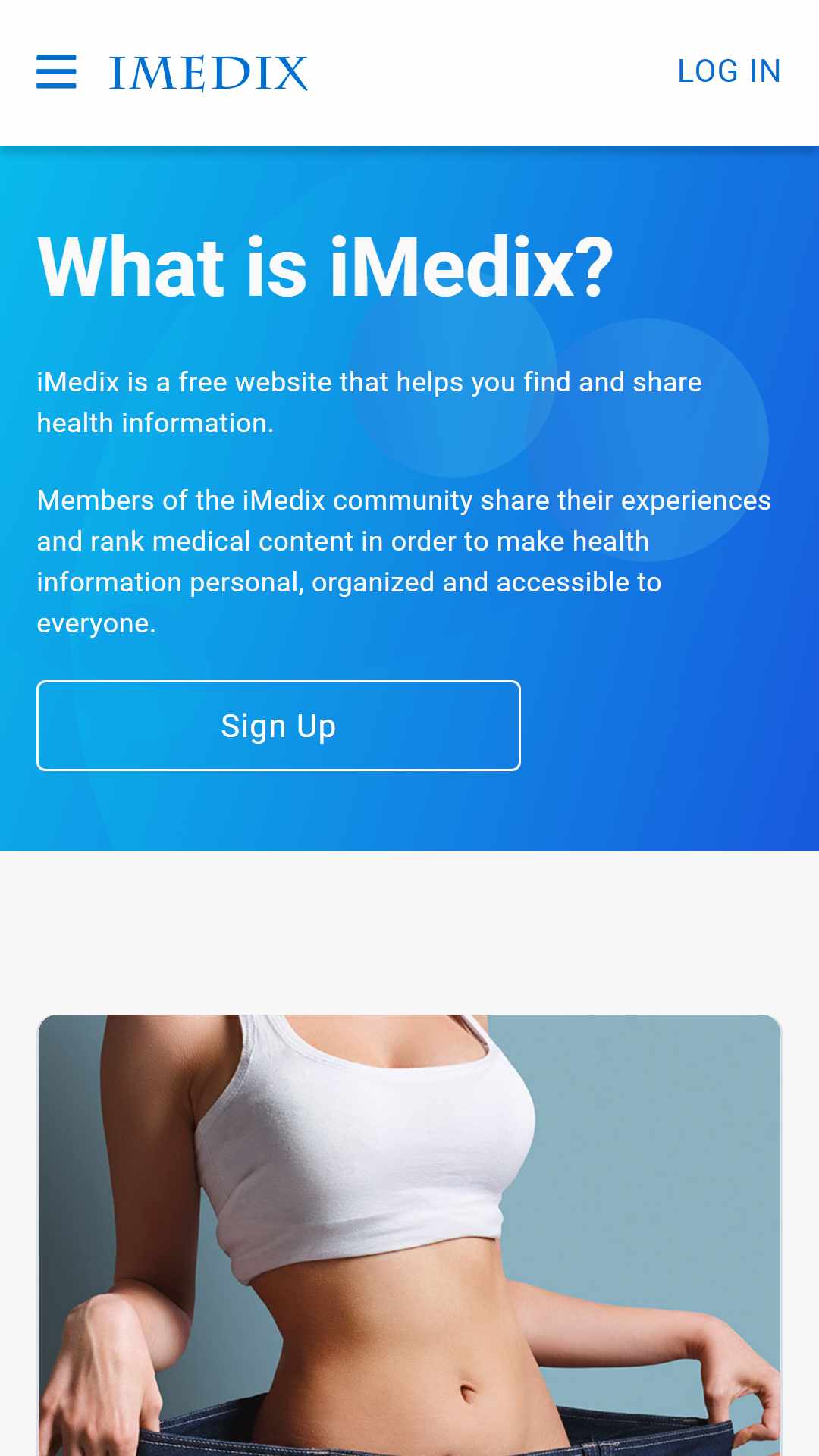This screenshot has width=819, height=1456.
Task: Go to home via the iMedix logo
Action: (209, 73)
